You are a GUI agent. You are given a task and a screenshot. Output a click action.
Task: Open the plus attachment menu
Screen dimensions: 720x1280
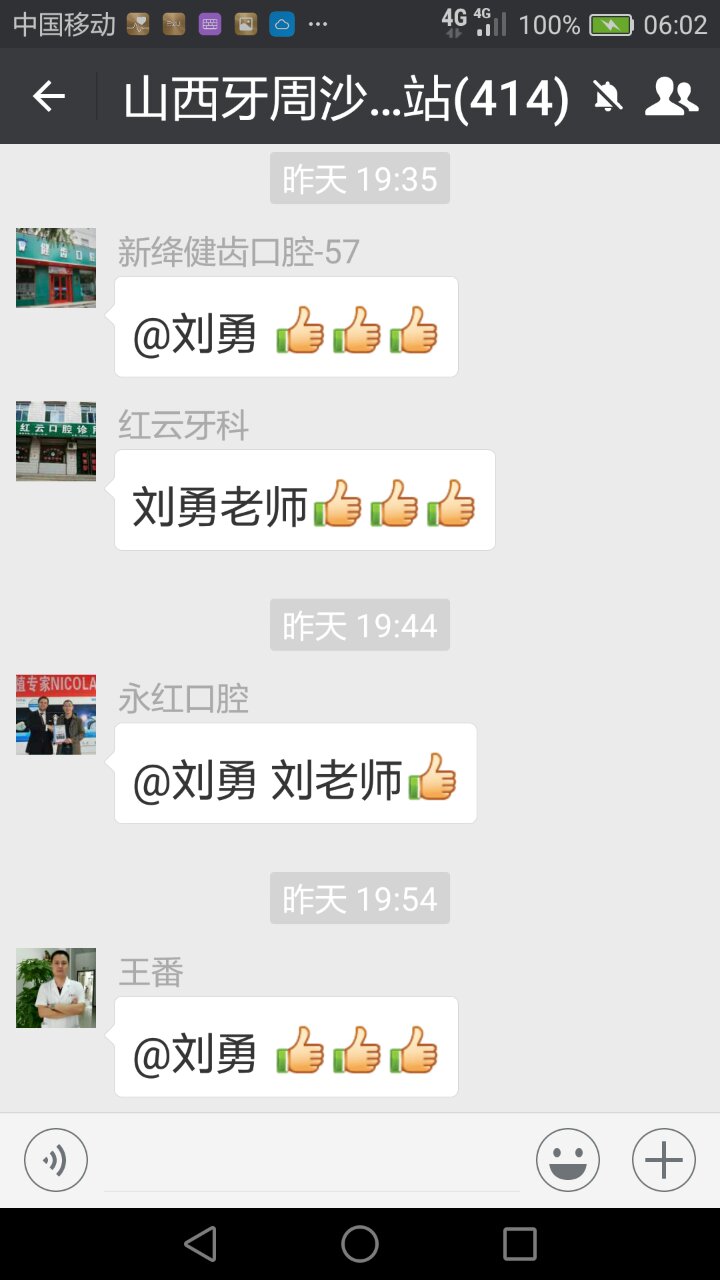tap(663, 1160)
